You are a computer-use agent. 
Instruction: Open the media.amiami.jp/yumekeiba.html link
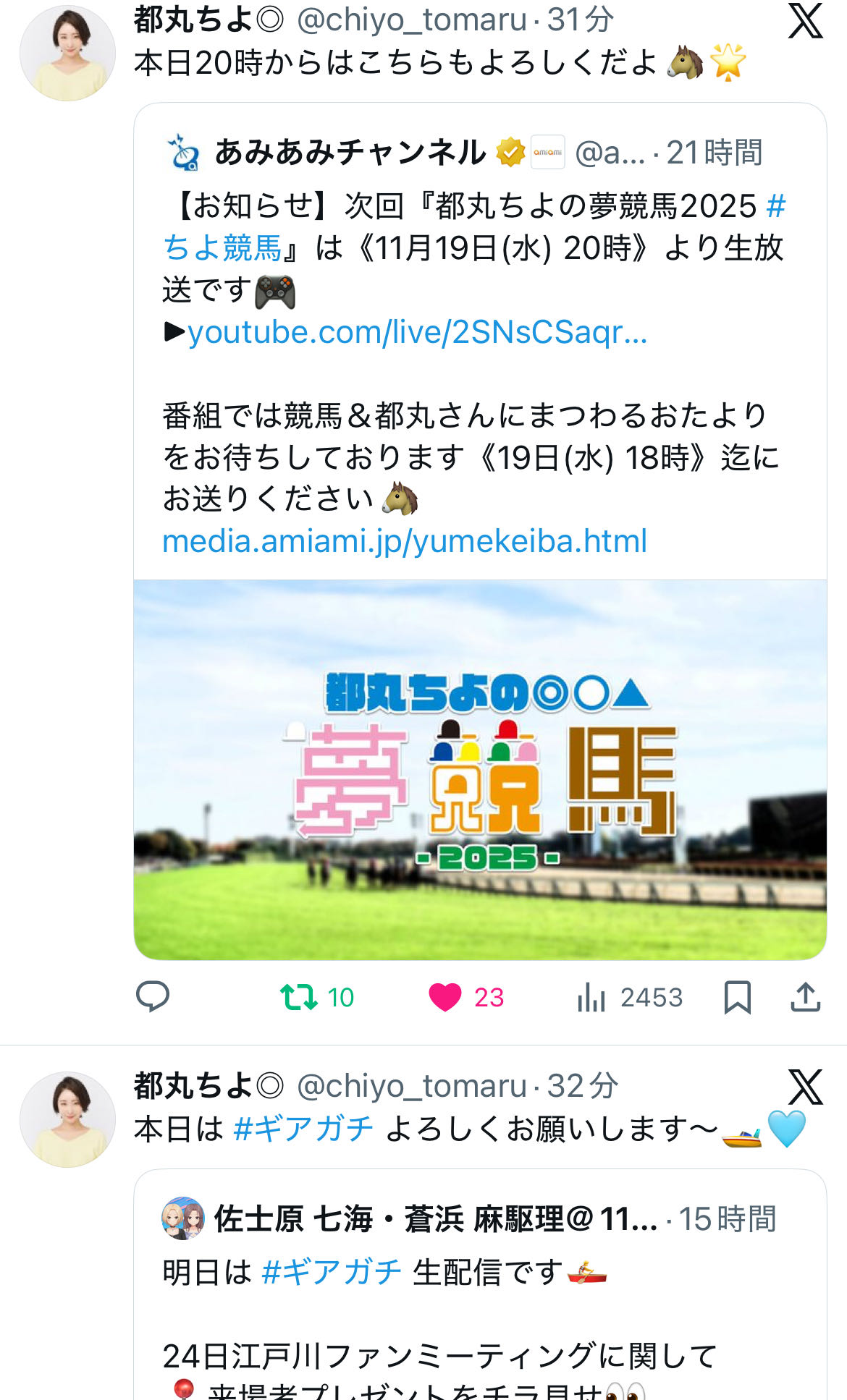click(404, 541)
